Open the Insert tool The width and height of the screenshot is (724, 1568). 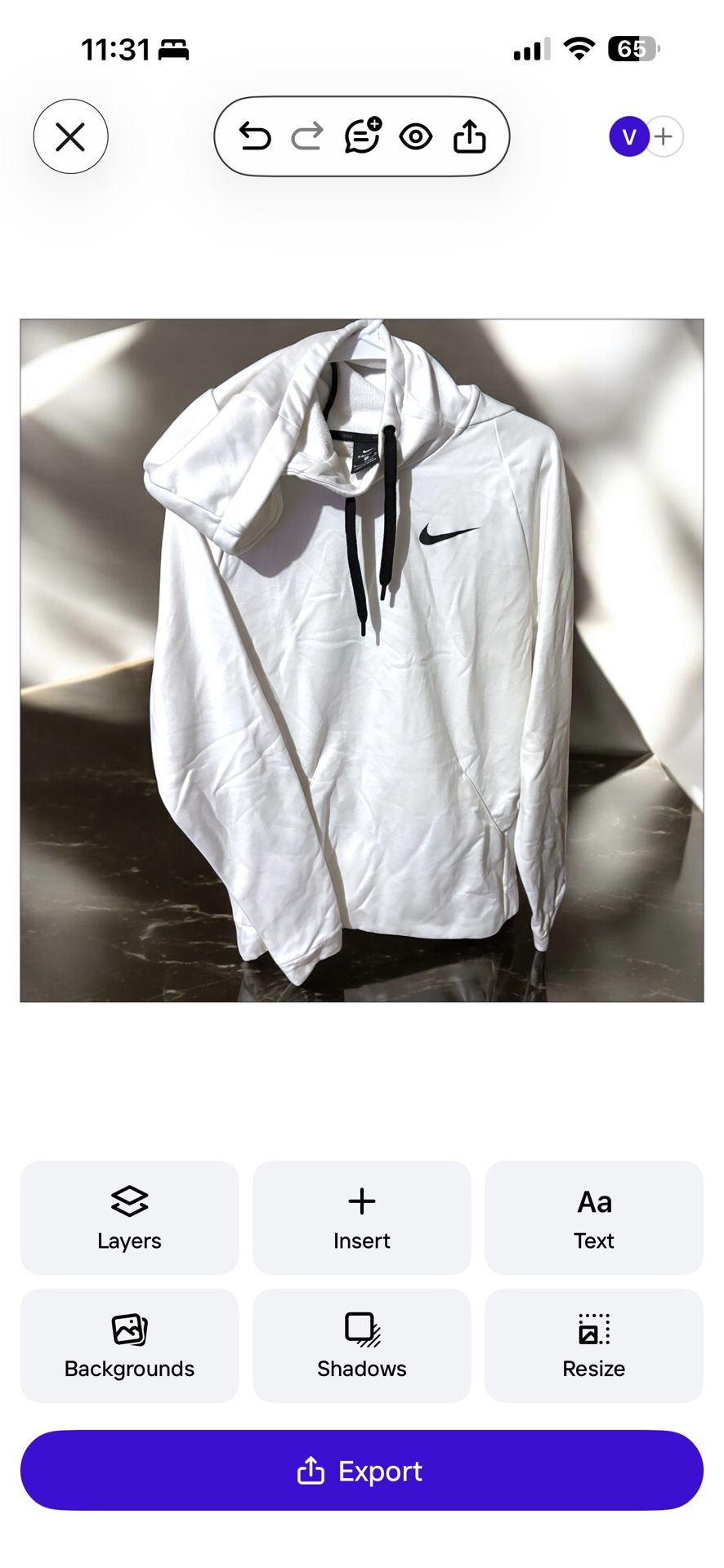pyautogui.click(x=361, y=1218)
